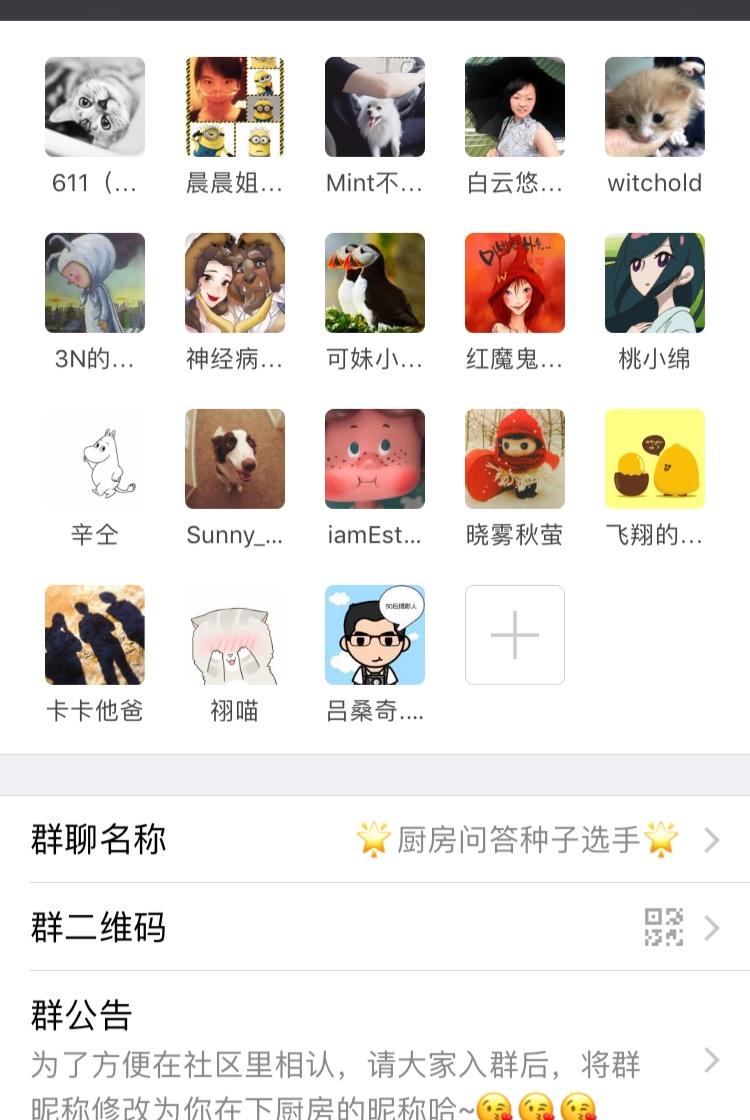The image size is (750, 1120).
Task: Open the profile of 晨晨姐
Action: 235,107
